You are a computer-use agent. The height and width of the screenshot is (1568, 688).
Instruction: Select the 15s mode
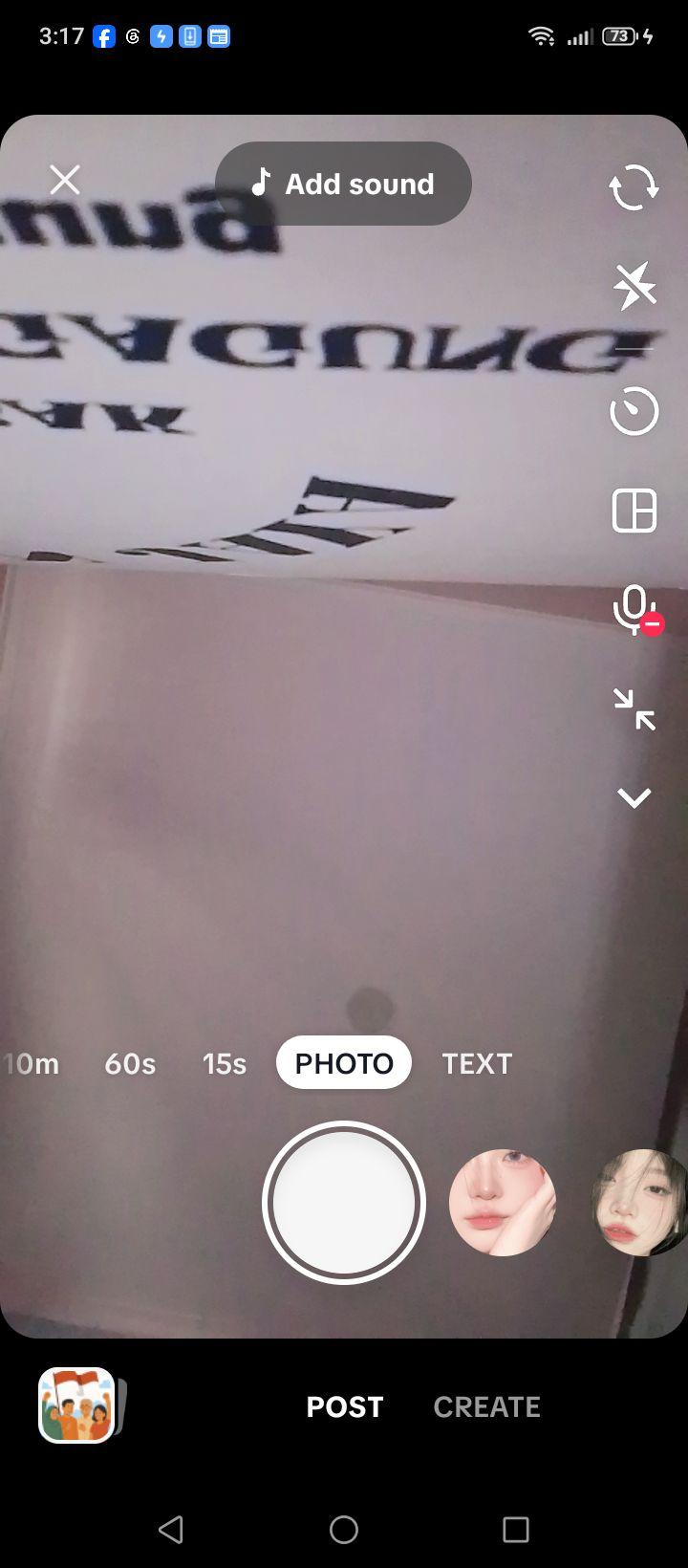pyautogui.click(x=225, y=1063)
